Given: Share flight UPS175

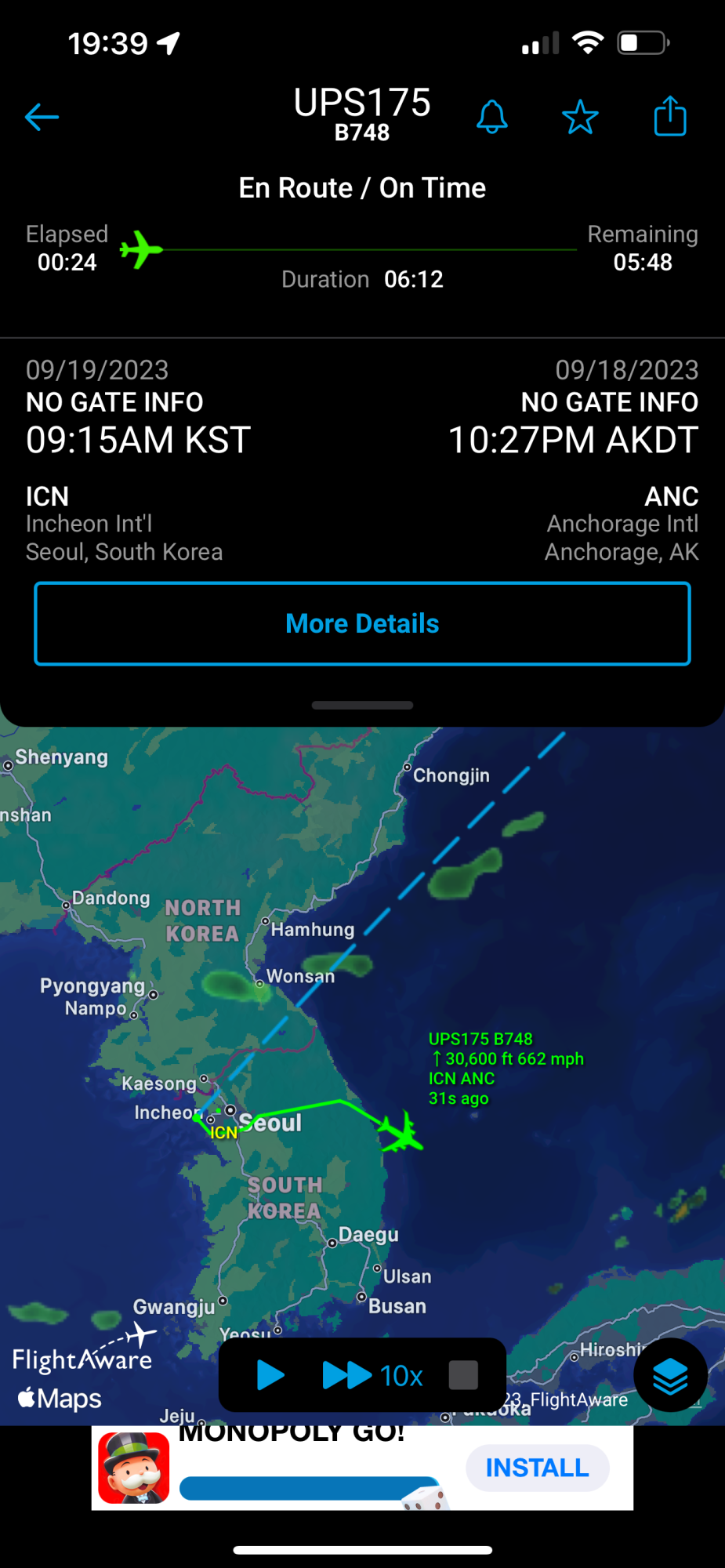Looking at the screenshot, I should click(x=670, y=117).
